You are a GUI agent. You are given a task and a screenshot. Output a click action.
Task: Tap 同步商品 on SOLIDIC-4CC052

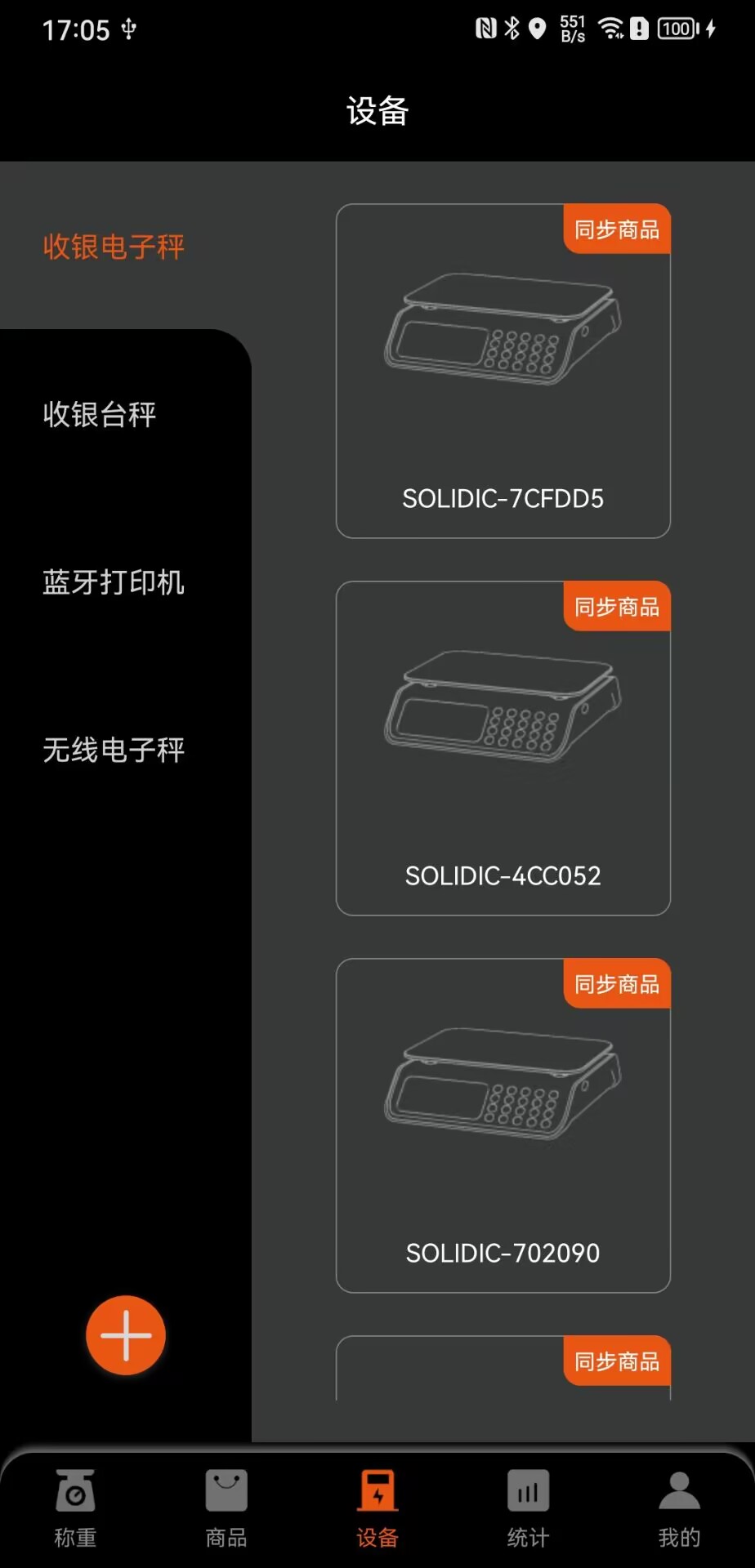tap(617, 607)
